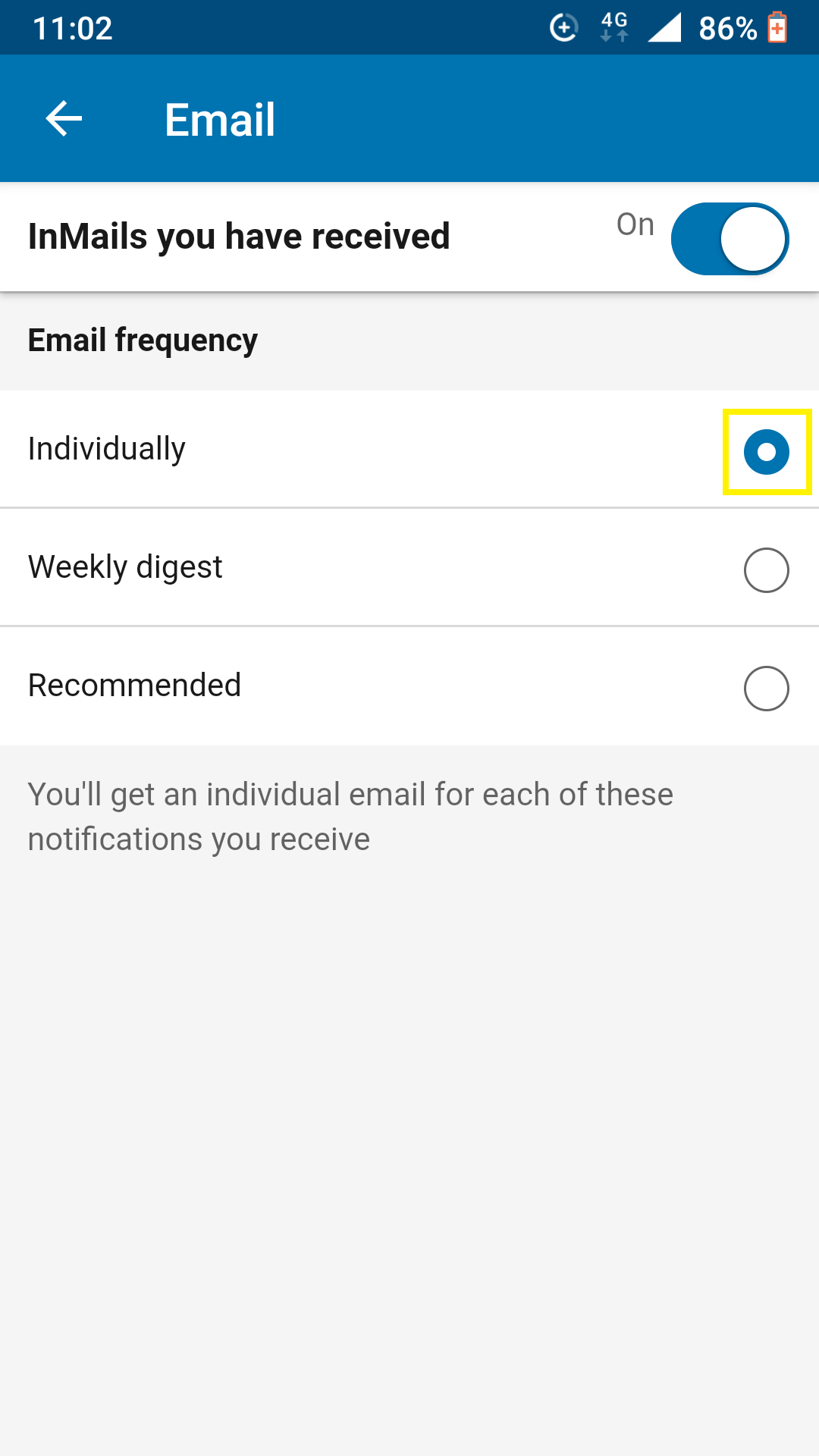Screen dimensions: 819x1456
Task: Click the Email frequency section header
Action: (x=143, y=340)
